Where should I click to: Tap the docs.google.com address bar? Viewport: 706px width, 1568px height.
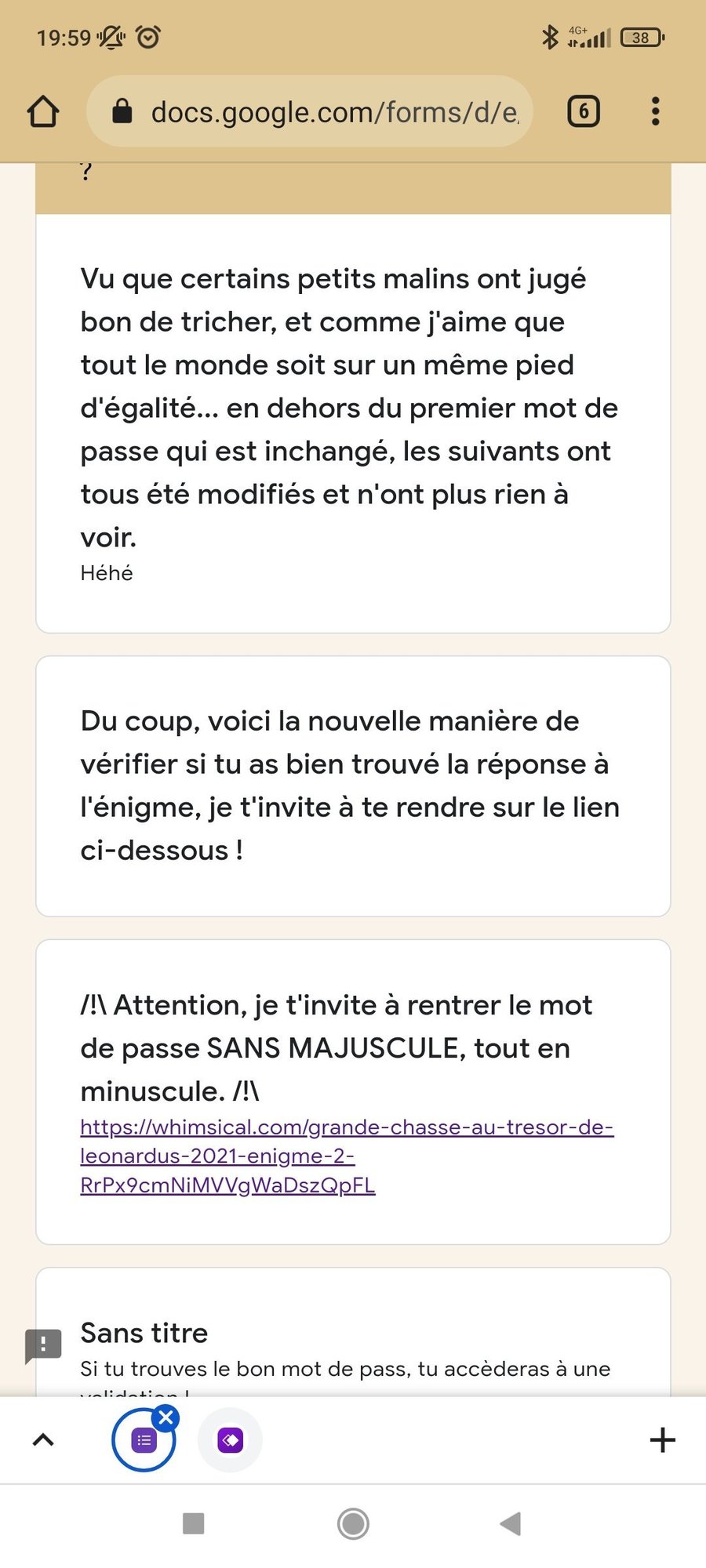pos(314,111)
